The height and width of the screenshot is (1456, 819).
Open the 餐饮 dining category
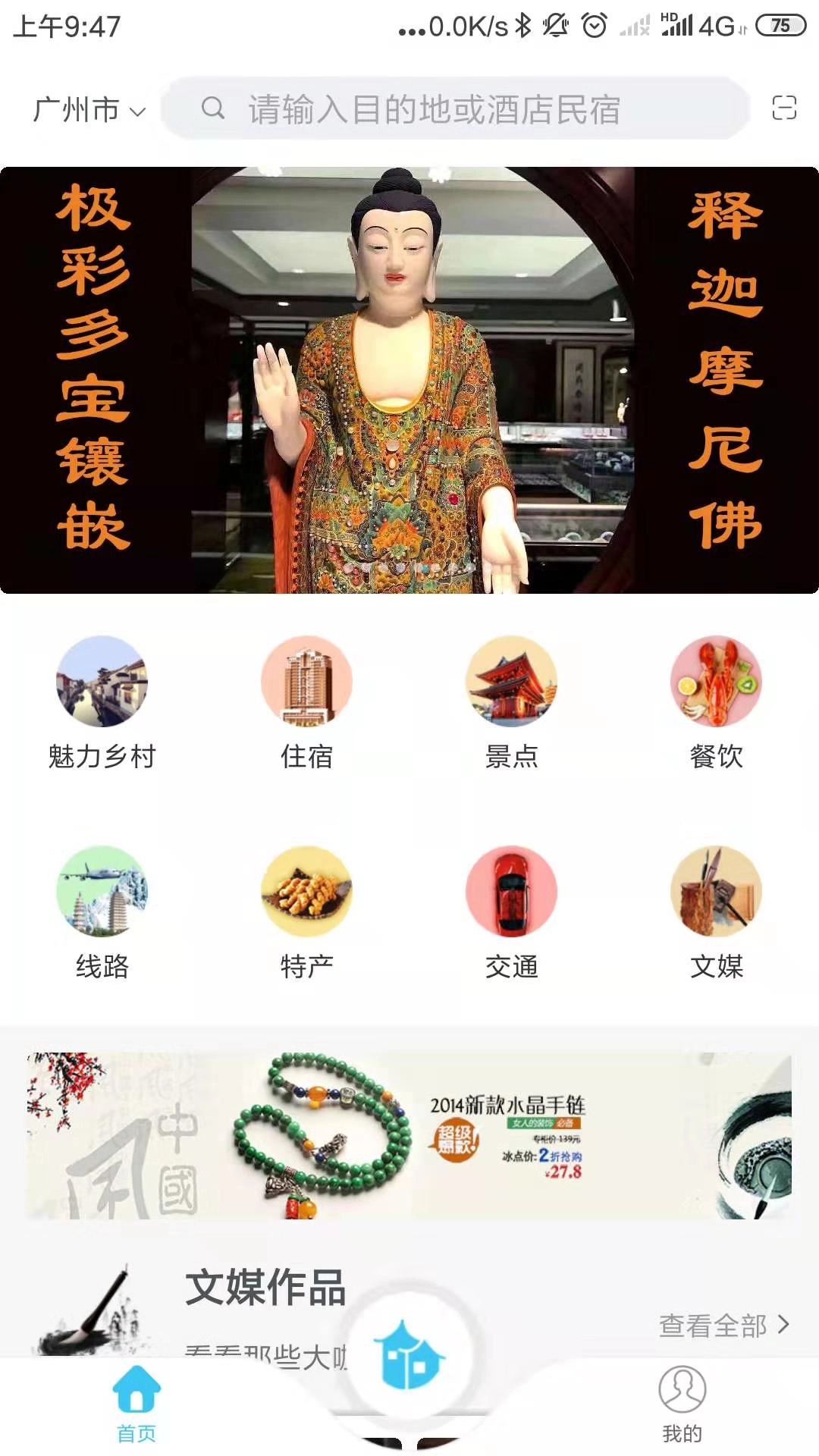point(716,703)
